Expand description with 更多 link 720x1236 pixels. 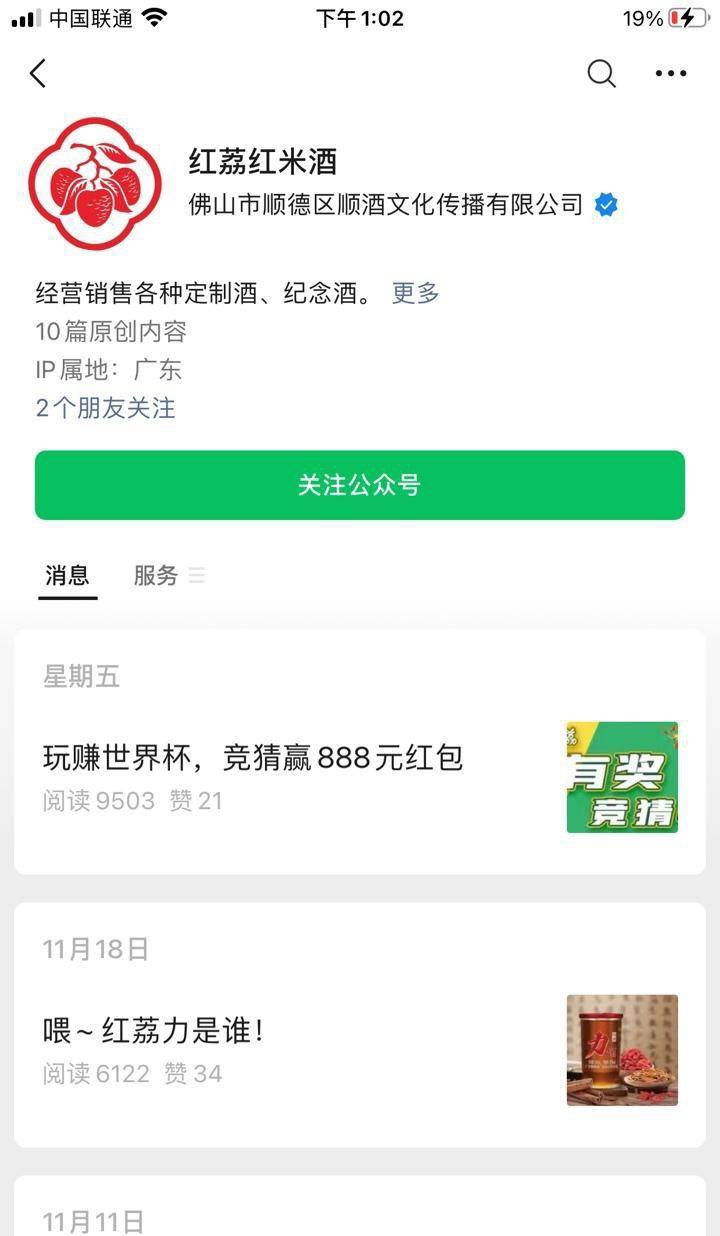415,293
